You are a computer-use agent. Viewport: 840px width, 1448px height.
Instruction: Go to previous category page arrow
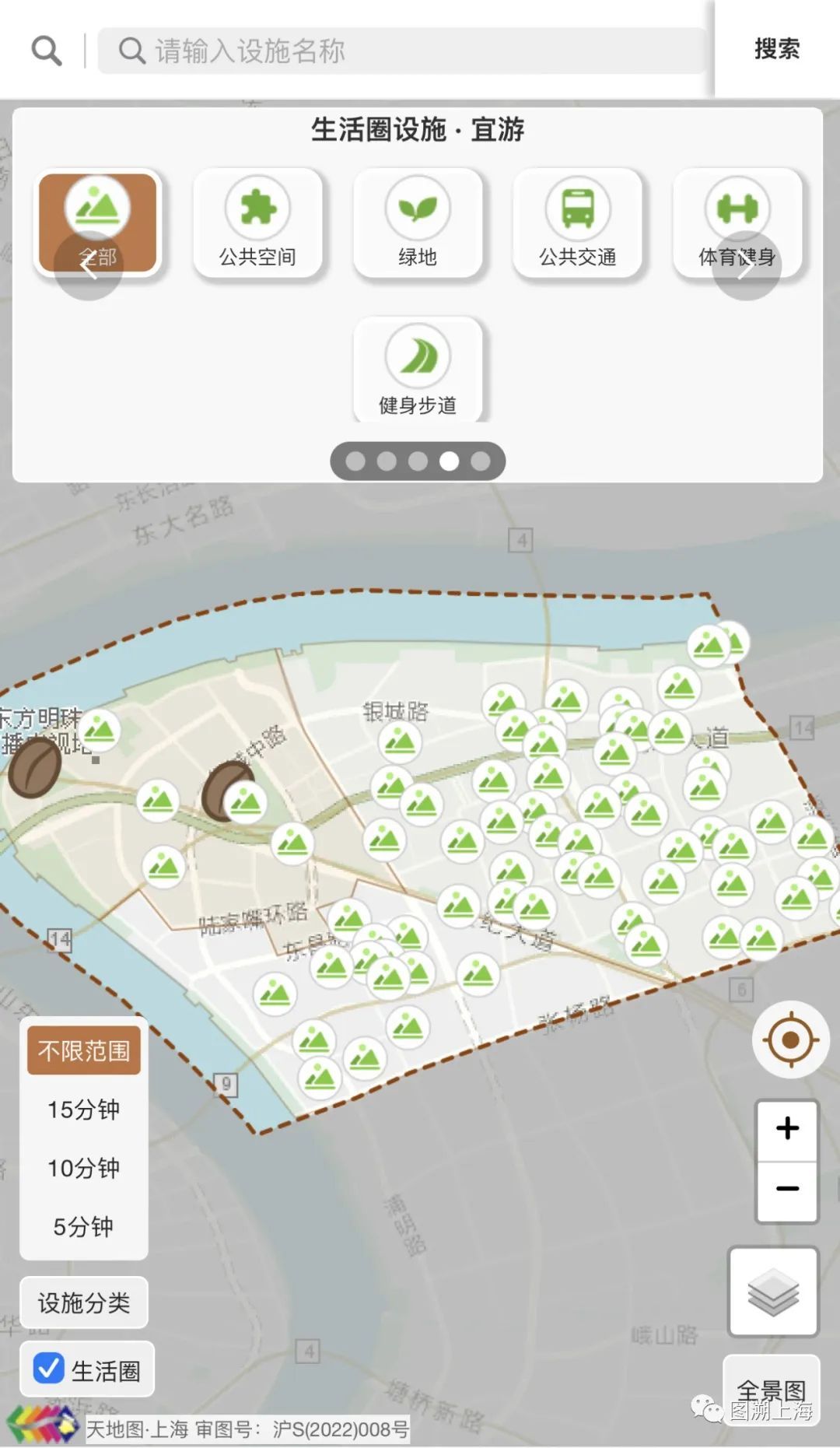point(88,266)
